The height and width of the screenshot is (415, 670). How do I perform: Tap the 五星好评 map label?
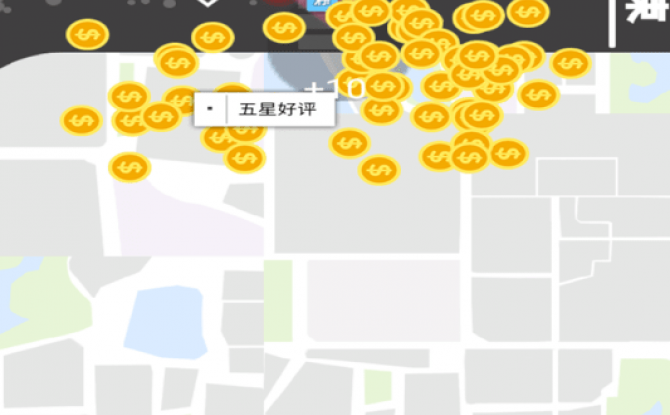[277, 109]
